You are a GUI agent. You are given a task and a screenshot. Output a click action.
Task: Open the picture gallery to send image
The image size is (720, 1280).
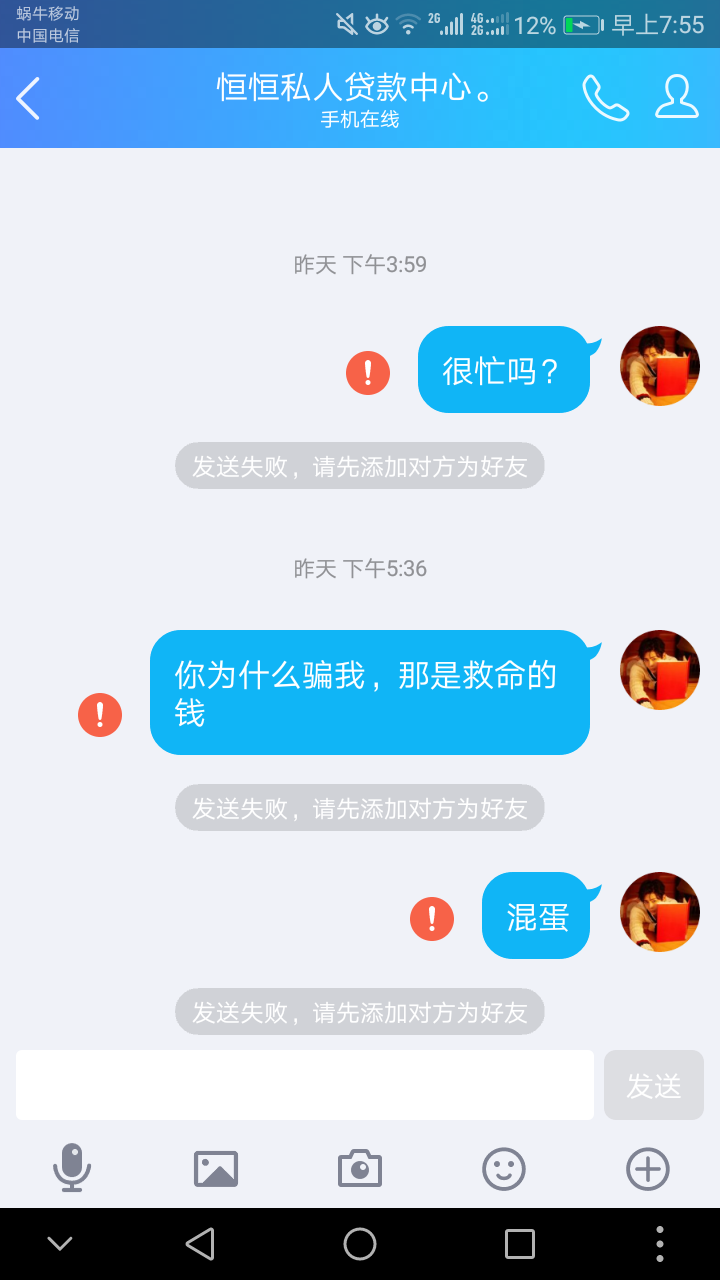(x=216, y=1168)
